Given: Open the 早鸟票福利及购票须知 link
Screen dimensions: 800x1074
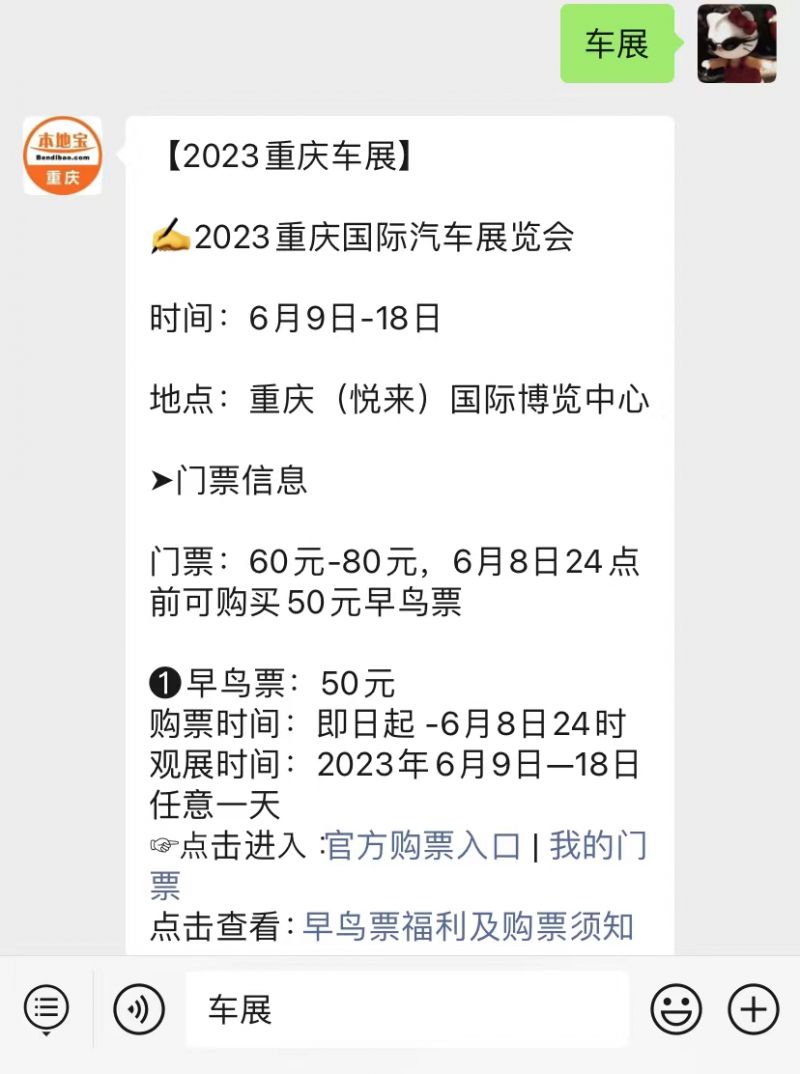Looking at the screenshot, I should [469, 926].
